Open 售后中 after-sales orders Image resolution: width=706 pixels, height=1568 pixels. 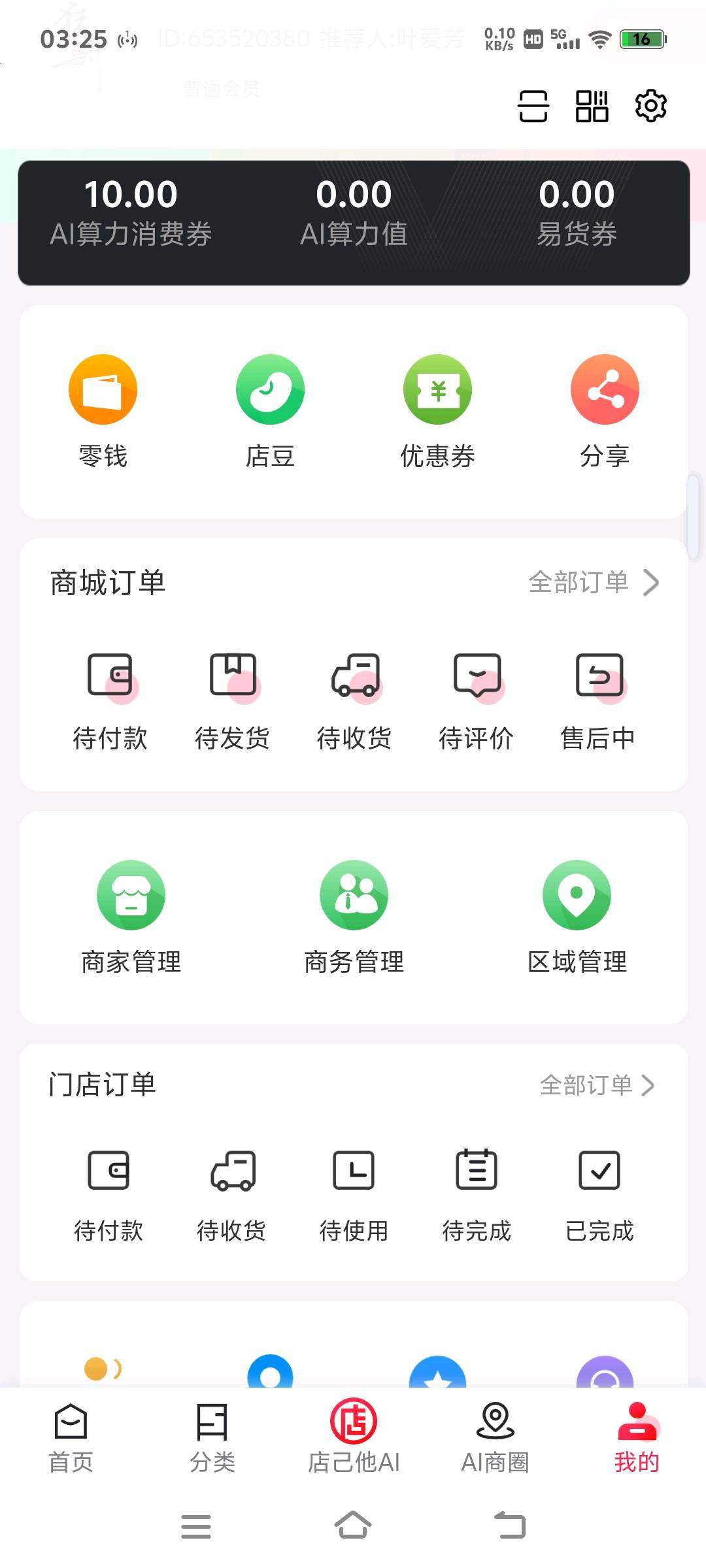pyautogui.click(x=598, y=699)
